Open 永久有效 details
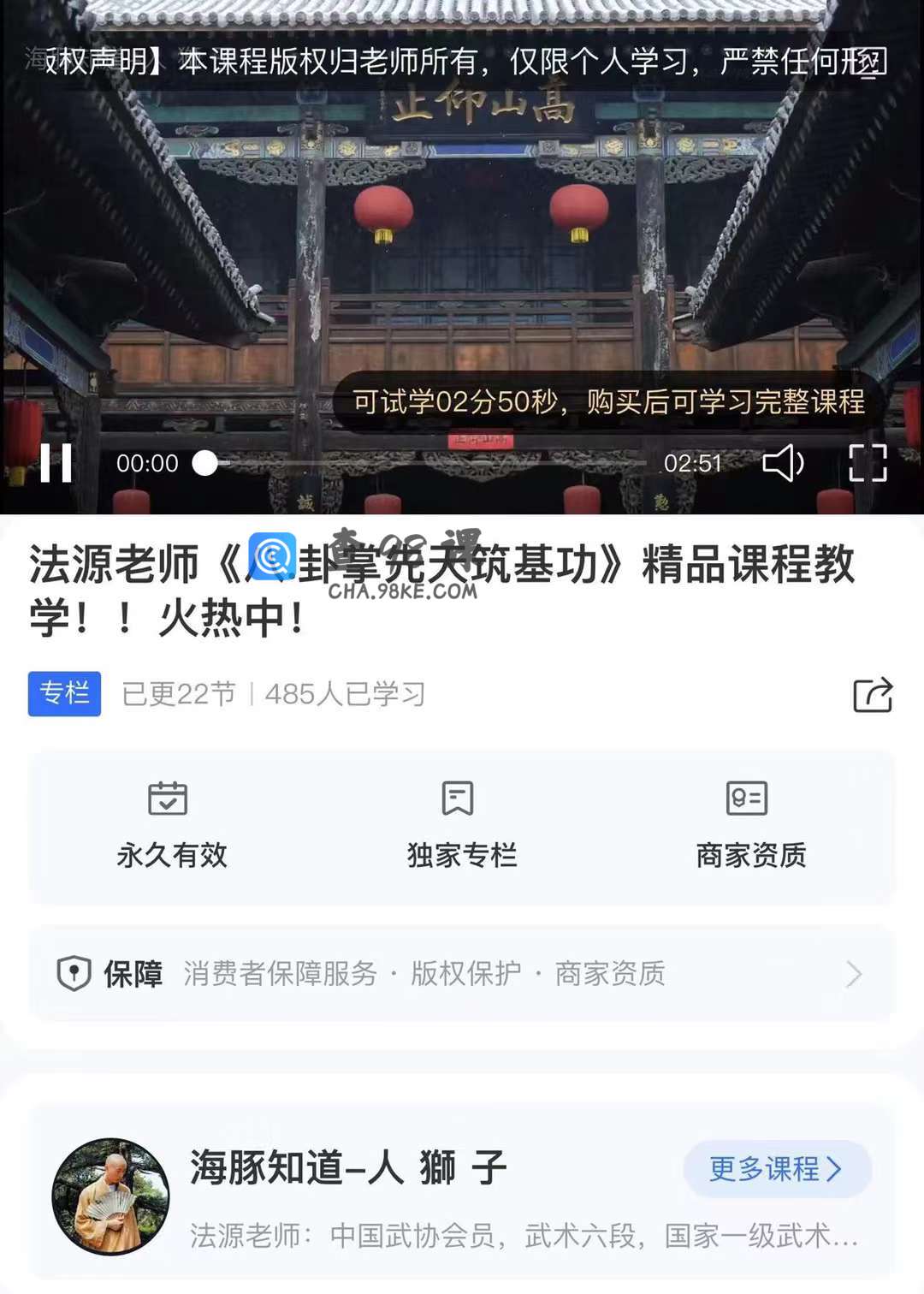This screenshot has width=924, height=1294. (x=171, y=825)
